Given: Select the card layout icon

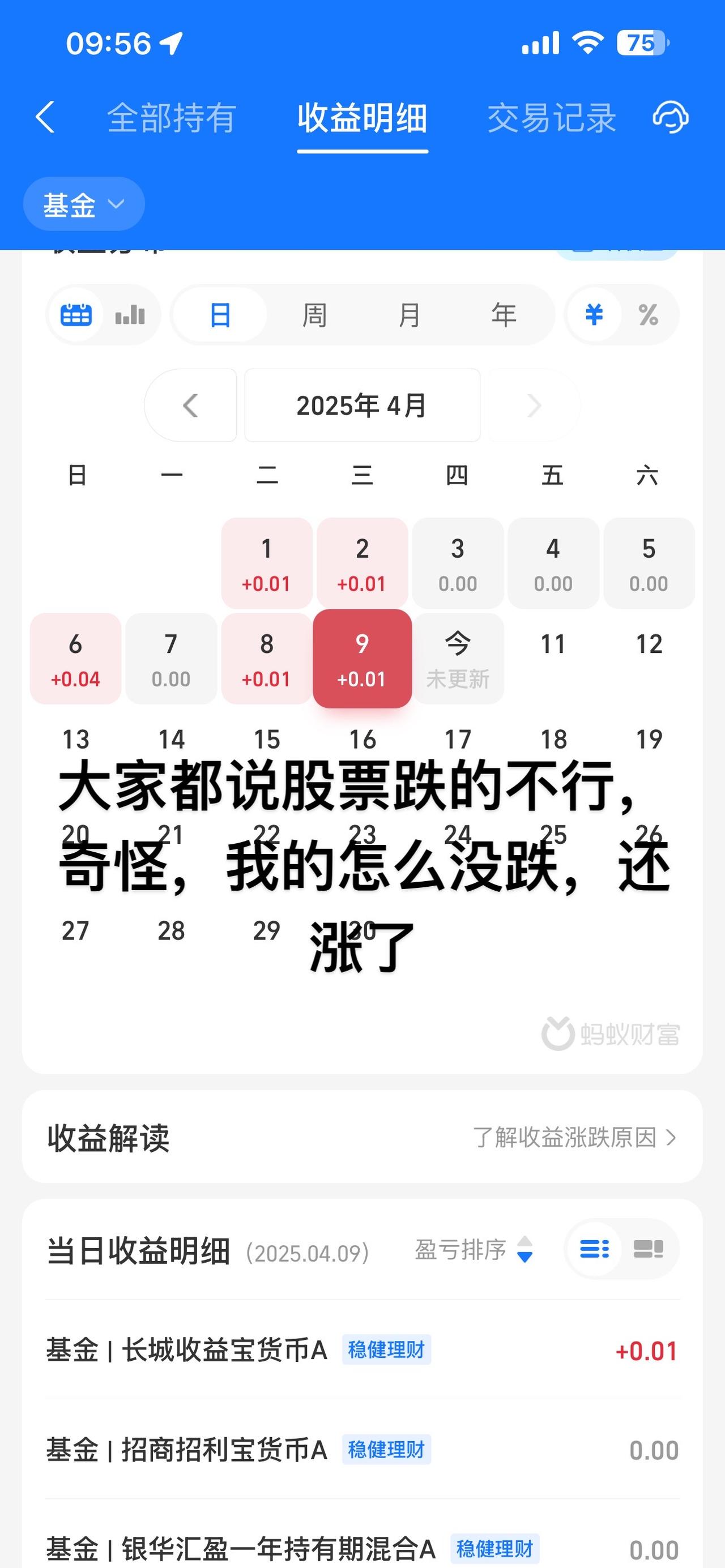Looking at the screenshot, I should pos(649,1249).
